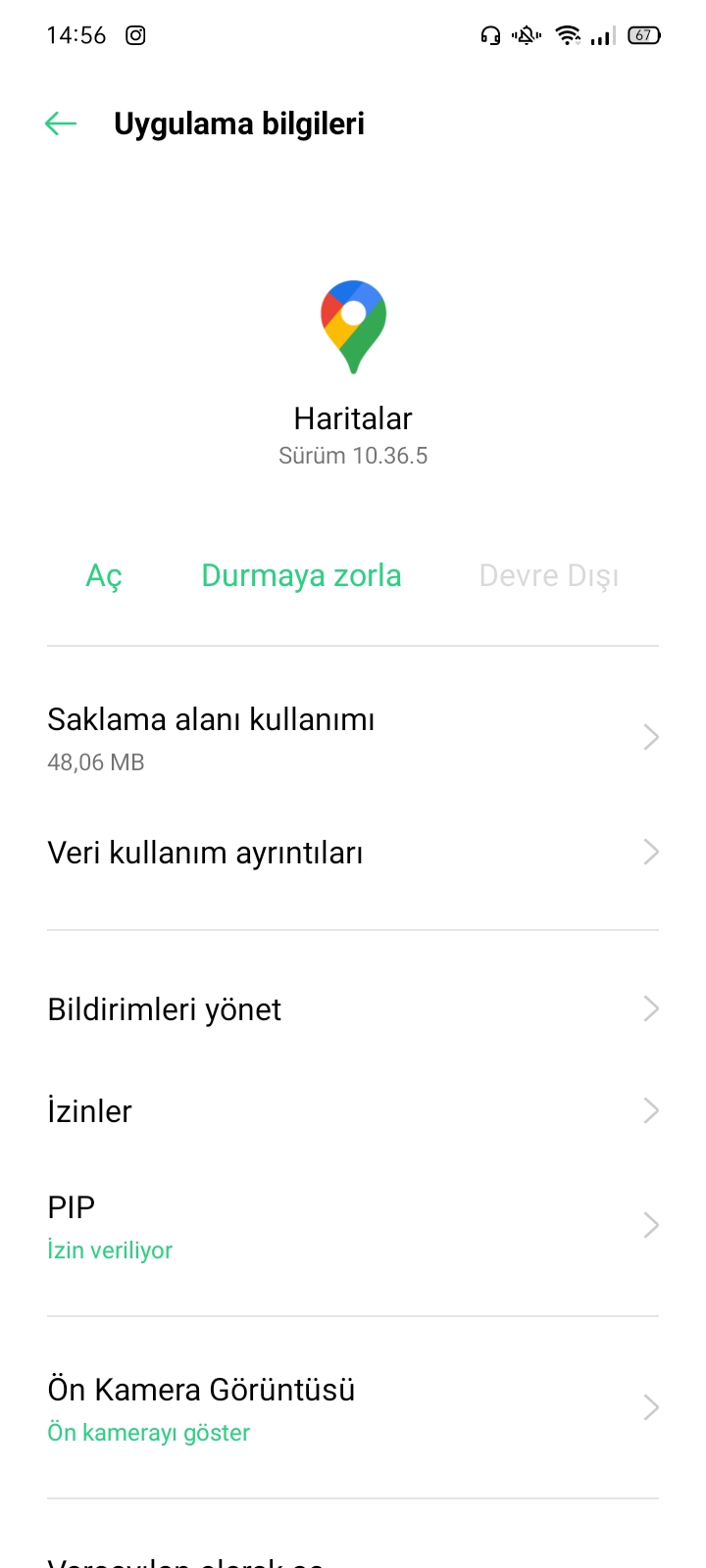This screenshot has width=706, height=1568.
Task: Open Bildirimleri yönet
Action: click(353, 1009)
